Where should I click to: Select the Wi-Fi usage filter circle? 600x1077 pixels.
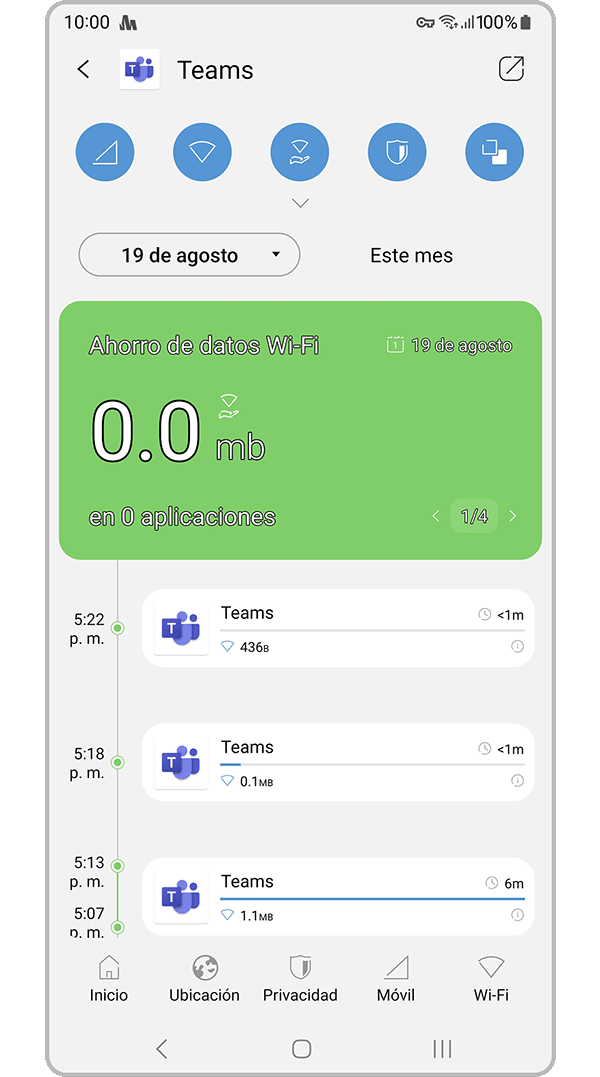point(202,152)
